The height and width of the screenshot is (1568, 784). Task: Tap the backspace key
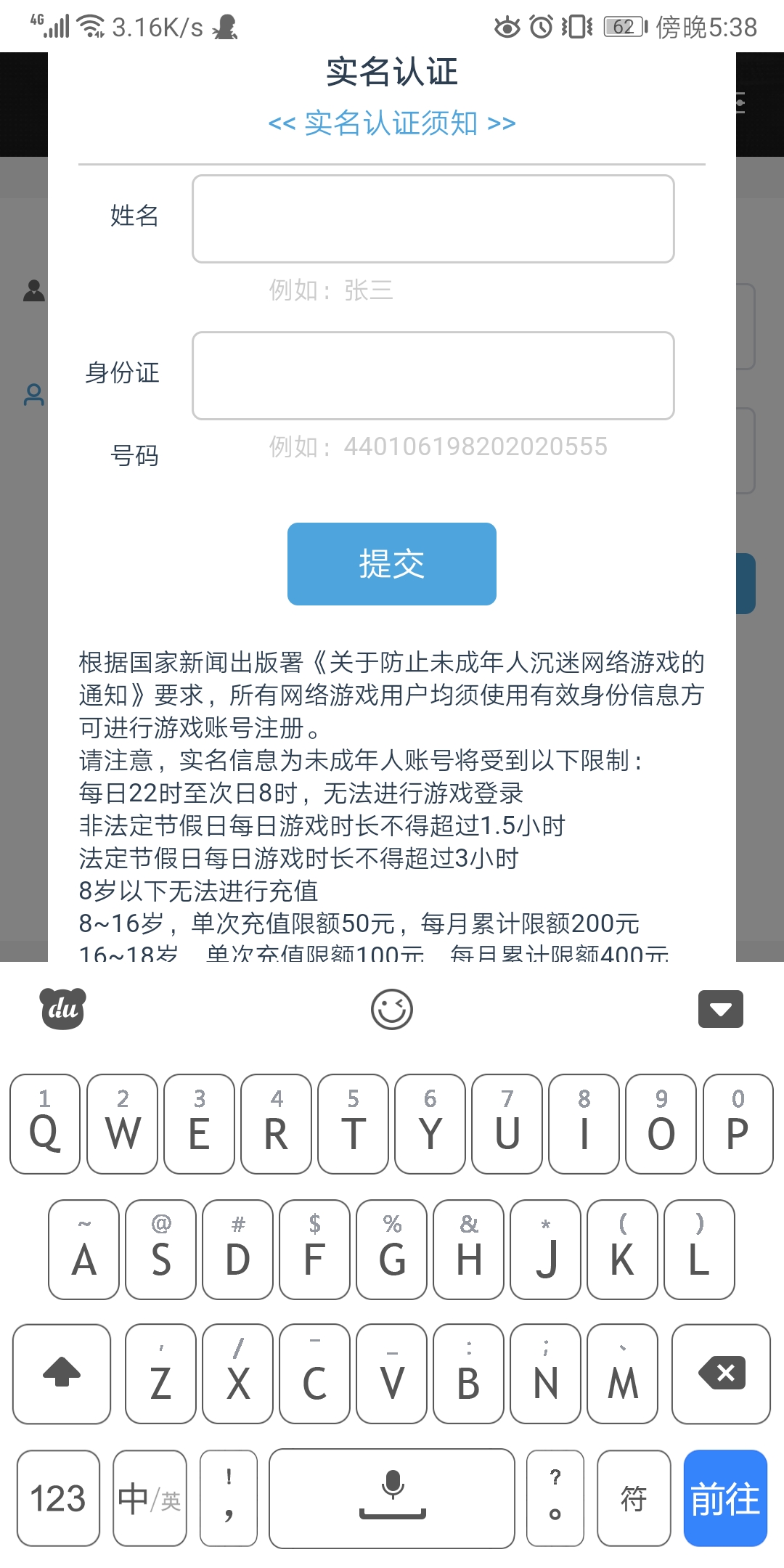pyautogui.click(x=721, y=1373)
